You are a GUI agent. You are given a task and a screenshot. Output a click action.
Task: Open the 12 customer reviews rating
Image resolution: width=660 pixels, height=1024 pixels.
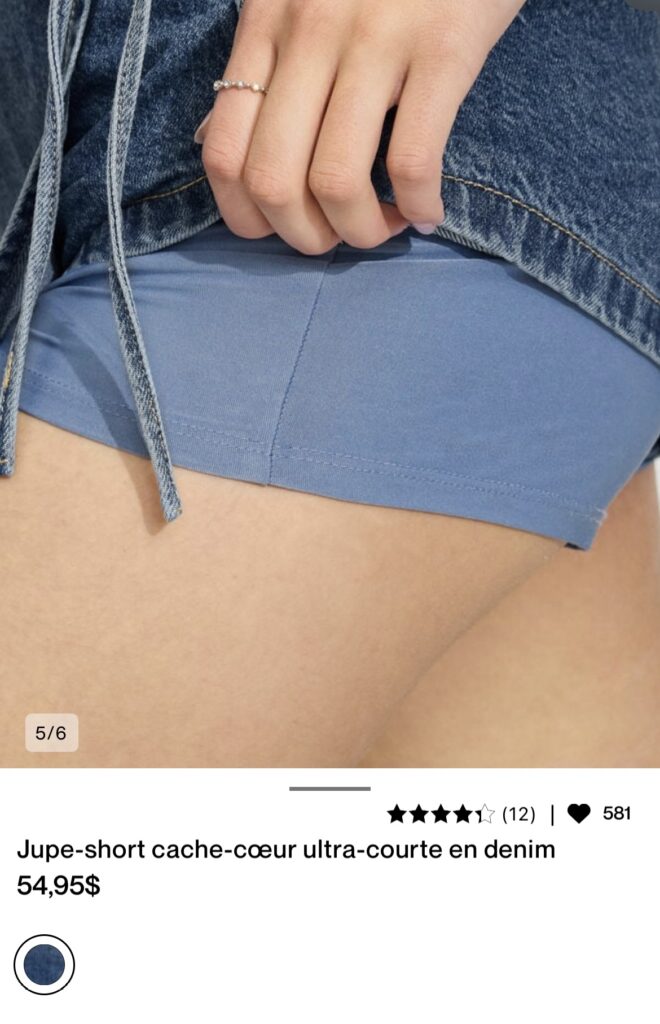[460, 814]
